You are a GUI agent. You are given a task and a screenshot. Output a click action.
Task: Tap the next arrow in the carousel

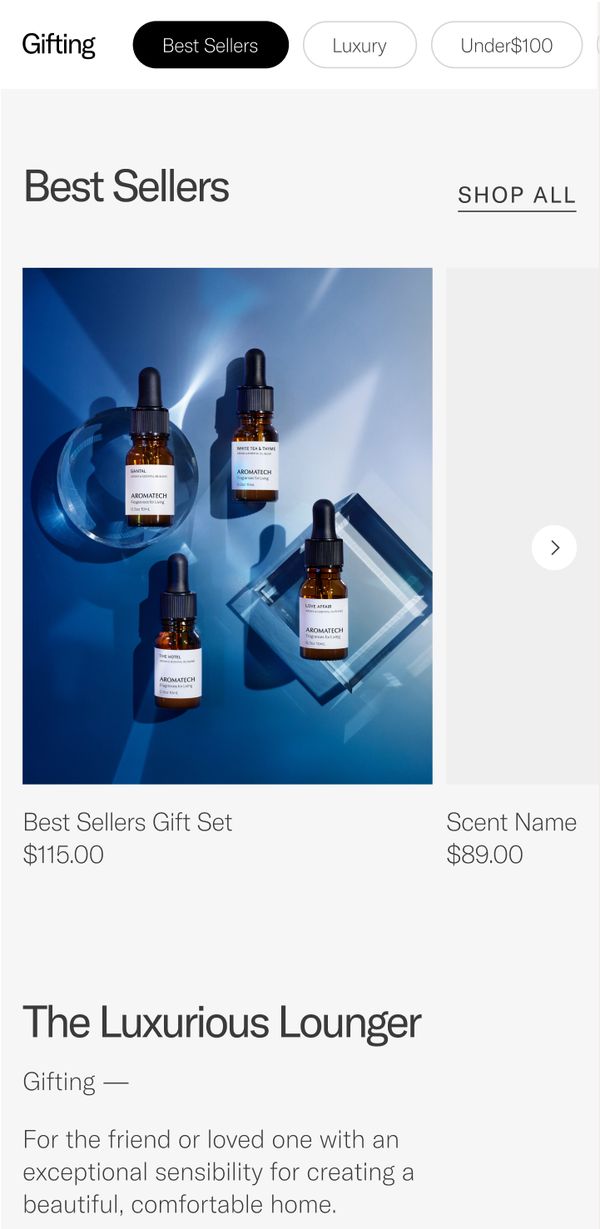click(554, 548)
